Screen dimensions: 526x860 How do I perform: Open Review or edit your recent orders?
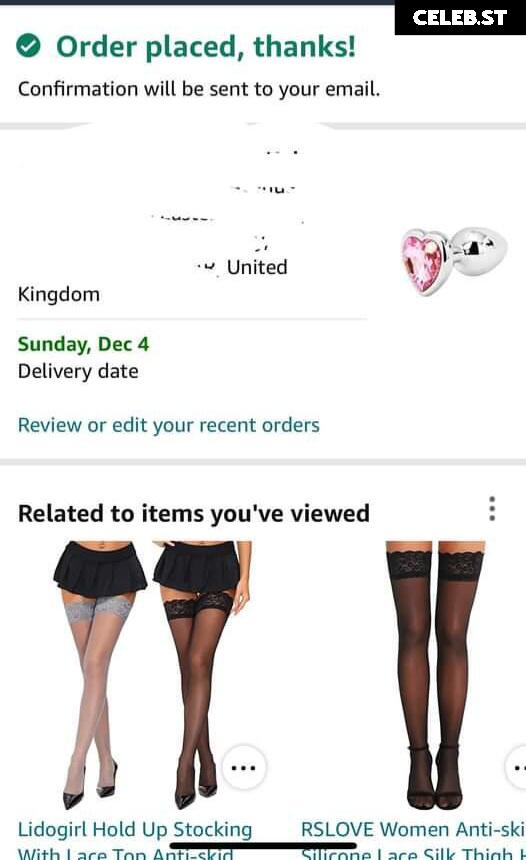click(168, 425)
